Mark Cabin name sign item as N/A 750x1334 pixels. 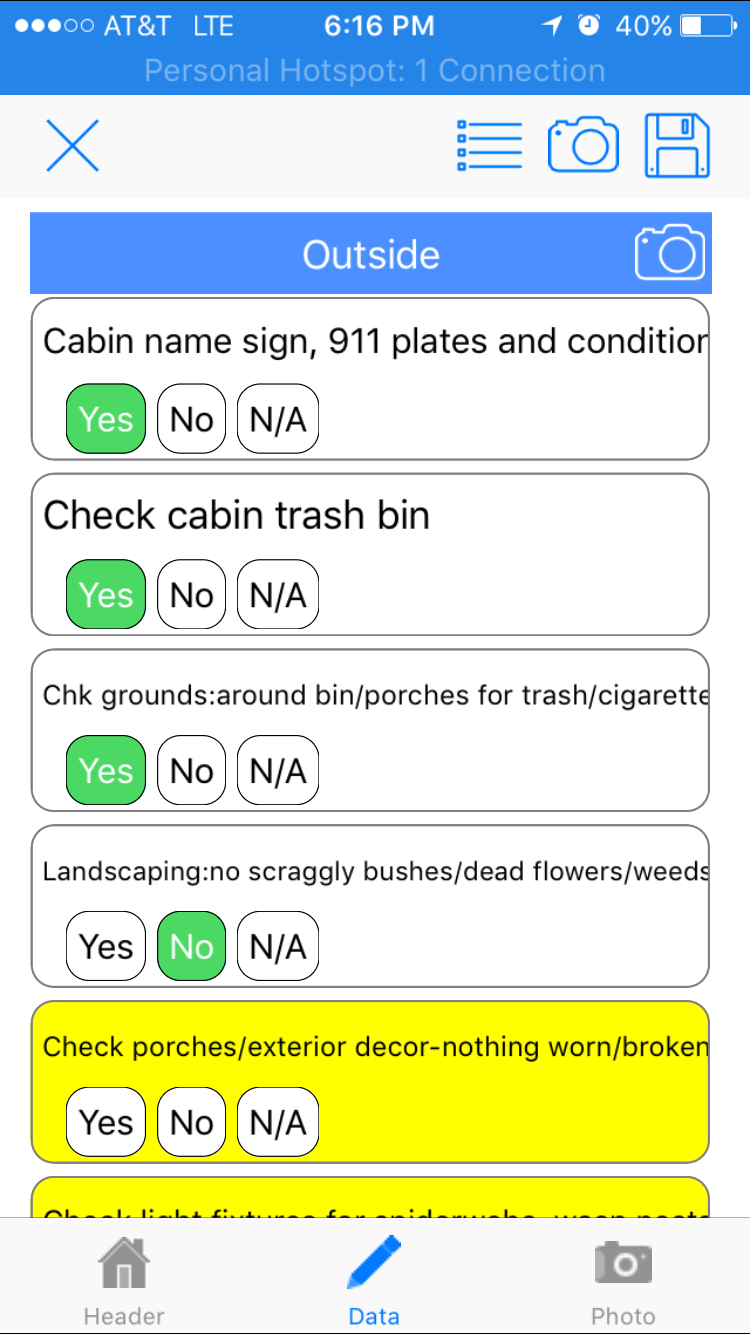[278, 419]
